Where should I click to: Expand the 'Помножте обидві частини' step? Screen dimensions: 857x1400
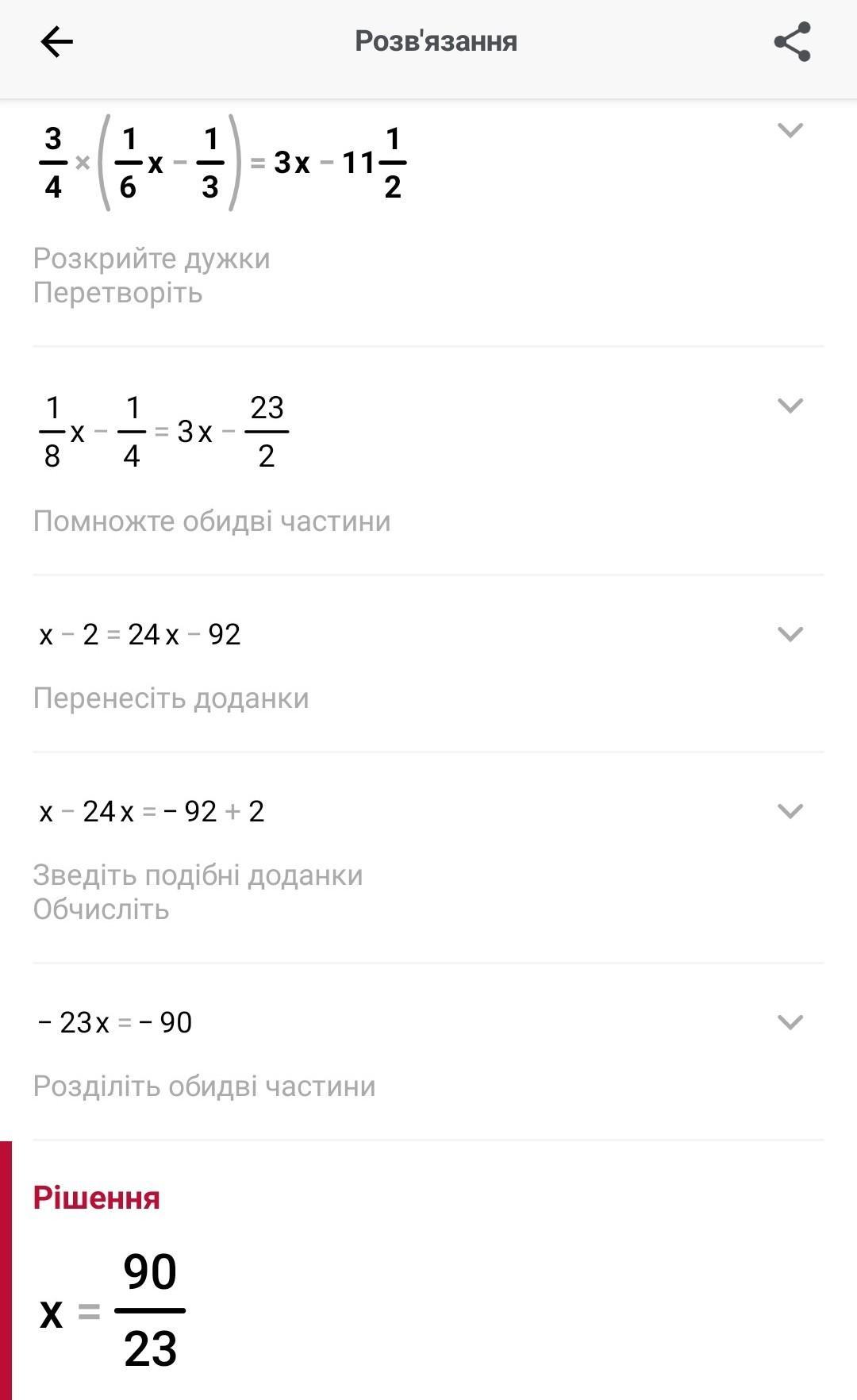[790, 406]
